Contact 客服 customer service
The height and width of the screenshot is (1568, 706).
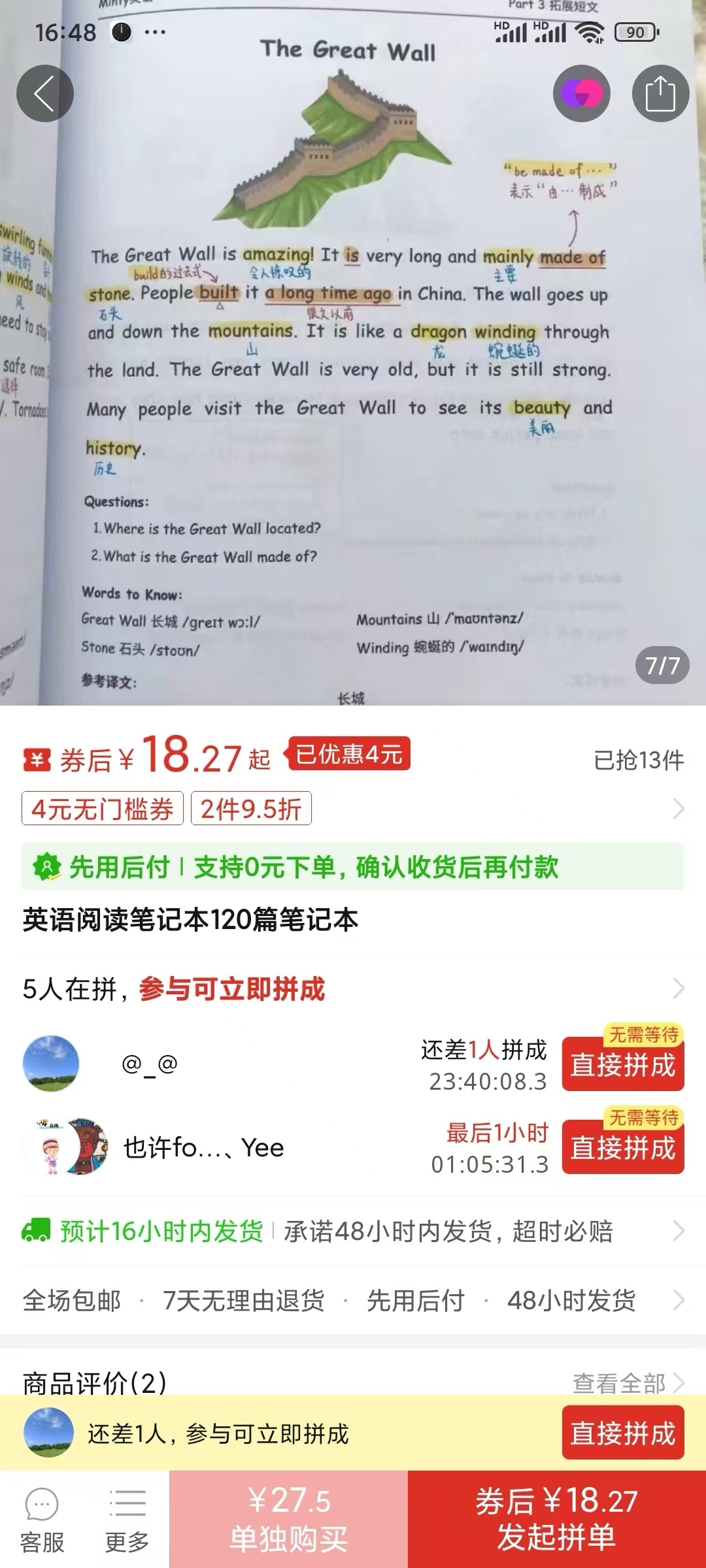tap(42, 1520)
